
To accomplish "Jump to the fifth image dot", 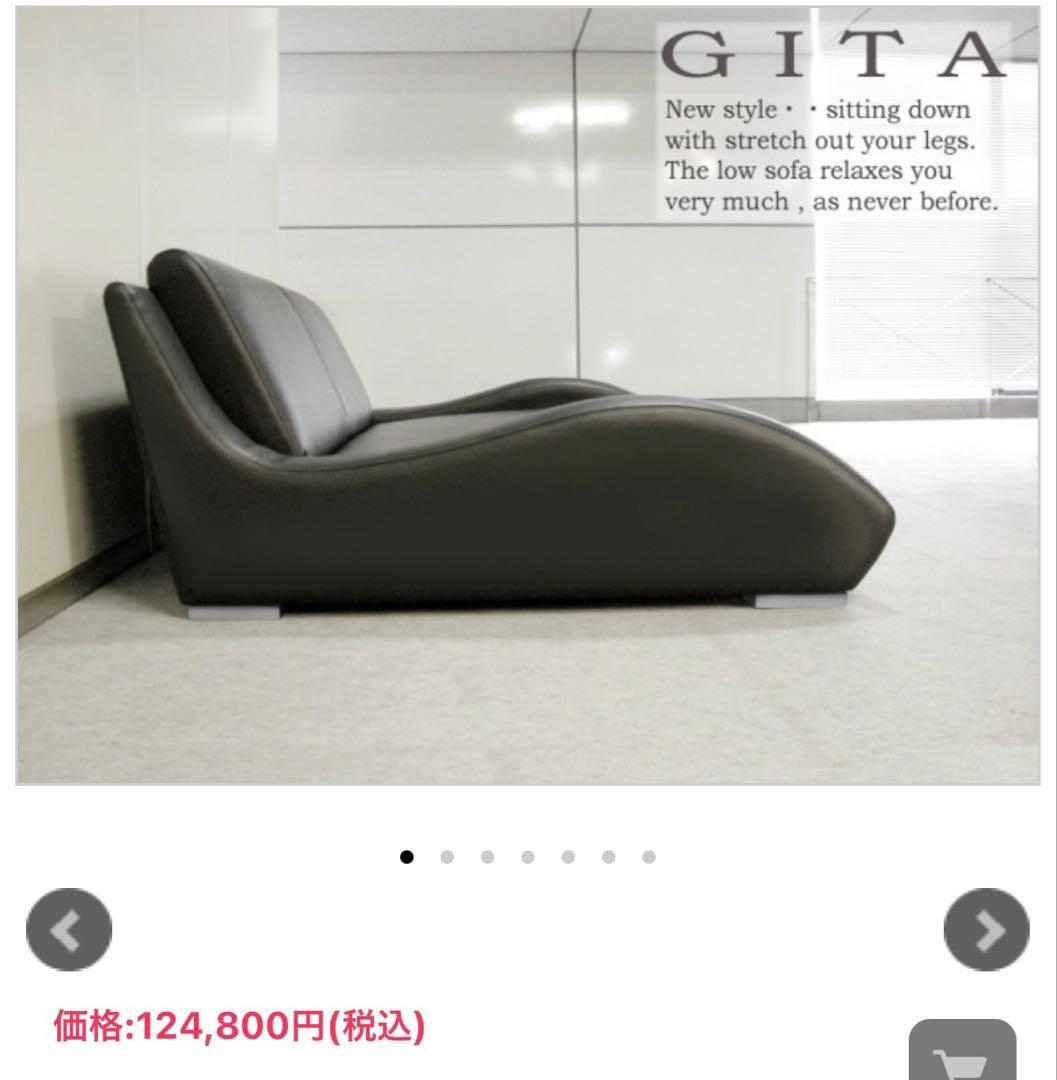I will pos(569,856).
